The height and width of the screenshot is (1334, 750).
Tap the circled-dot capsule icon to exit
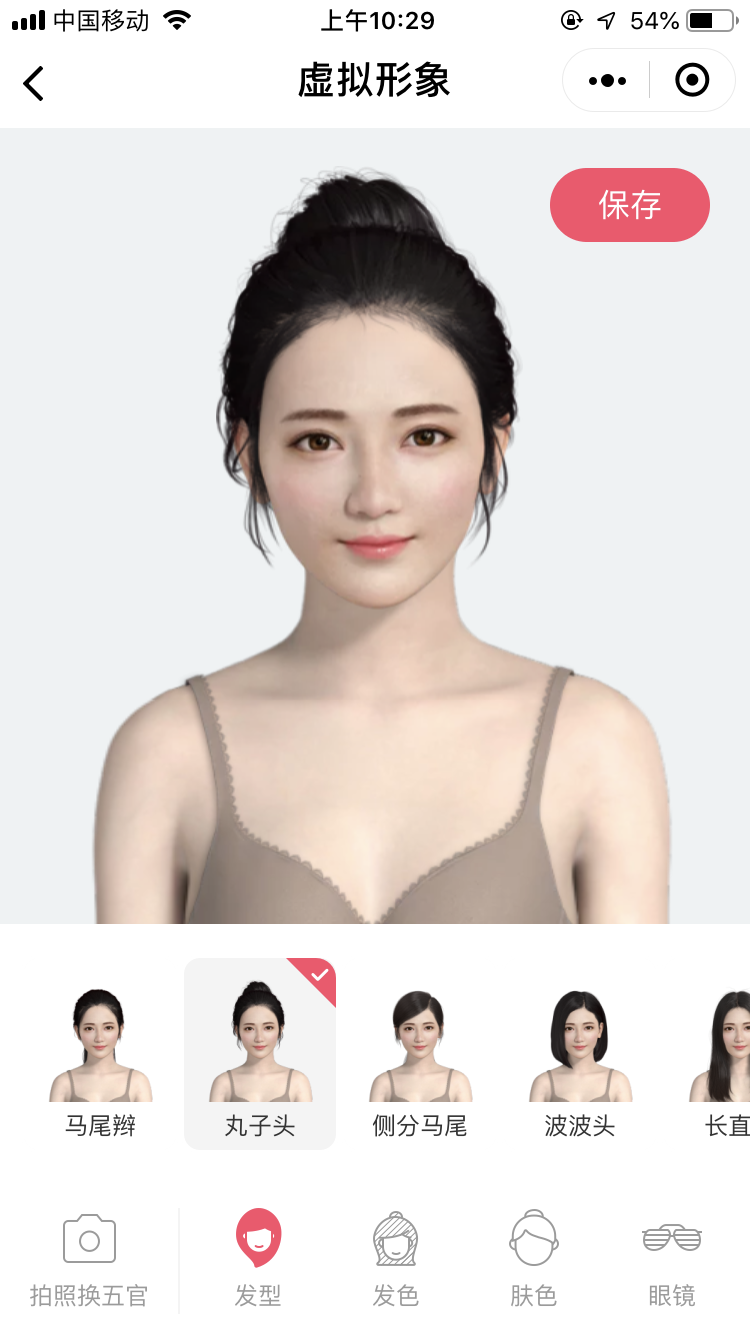[x=691, y=80]
